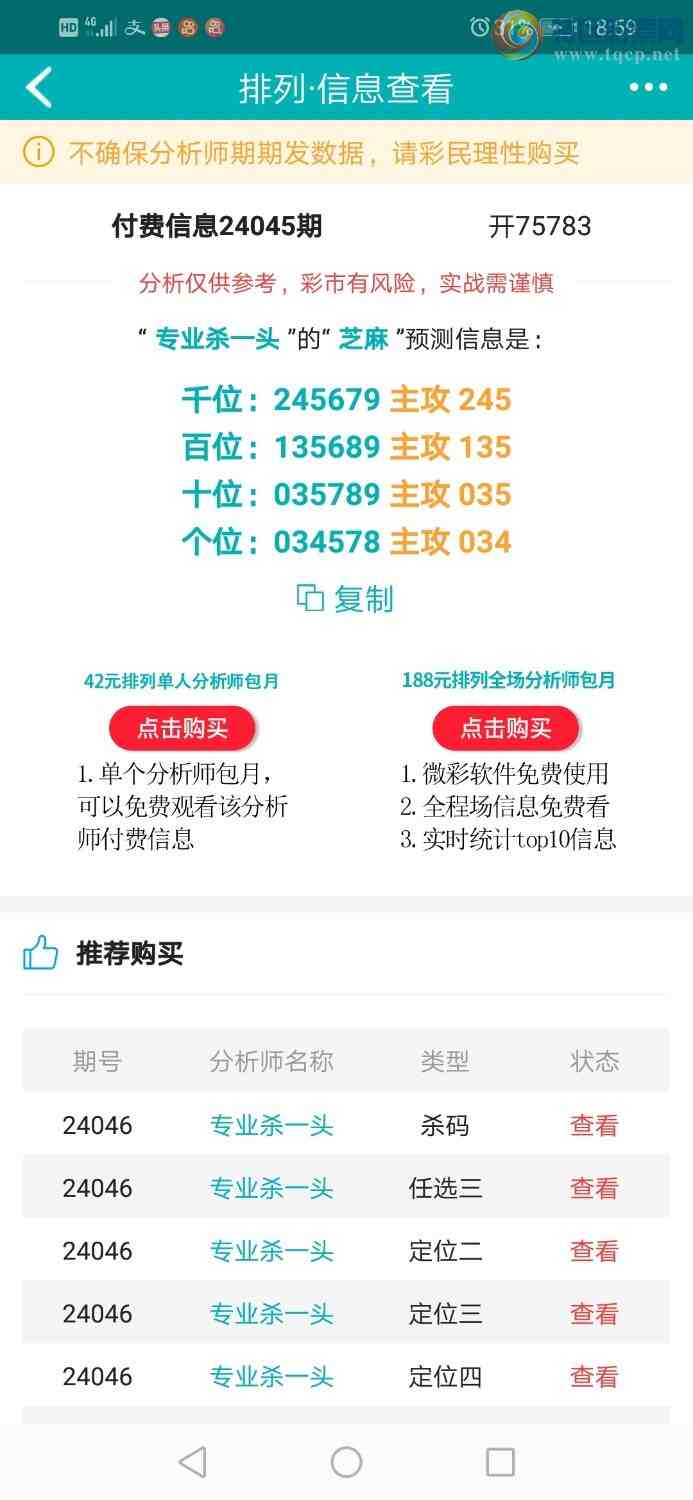Go to the home screen via system button
693x1500 pixels.
pyautogui.click(x=346, y=1462)
